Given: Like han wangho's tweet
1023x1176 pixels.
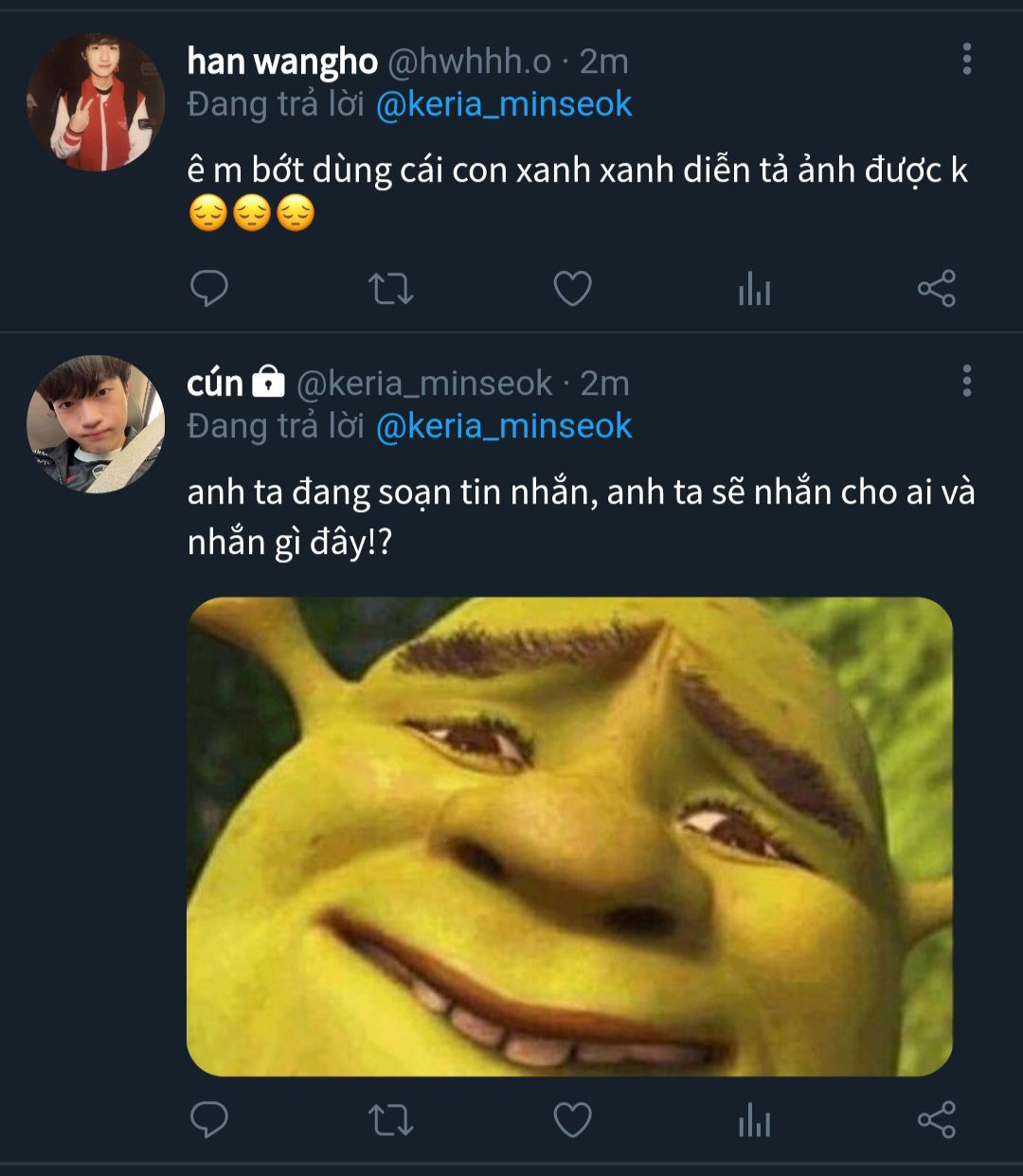Looking at the screenshot, I should point(572,289).
